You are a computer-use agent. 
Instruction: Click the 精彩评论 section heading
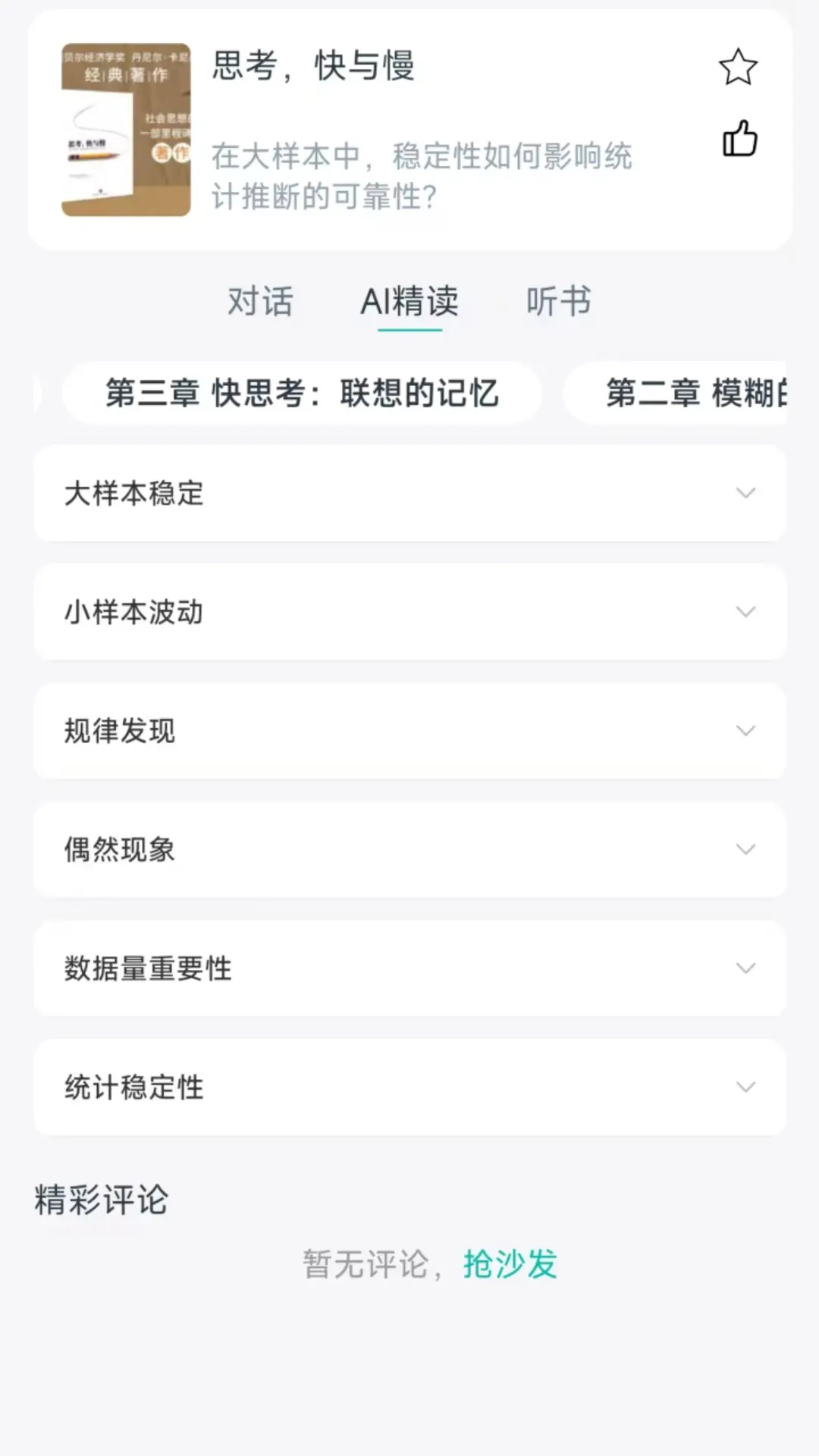[x=100, y=1201]
